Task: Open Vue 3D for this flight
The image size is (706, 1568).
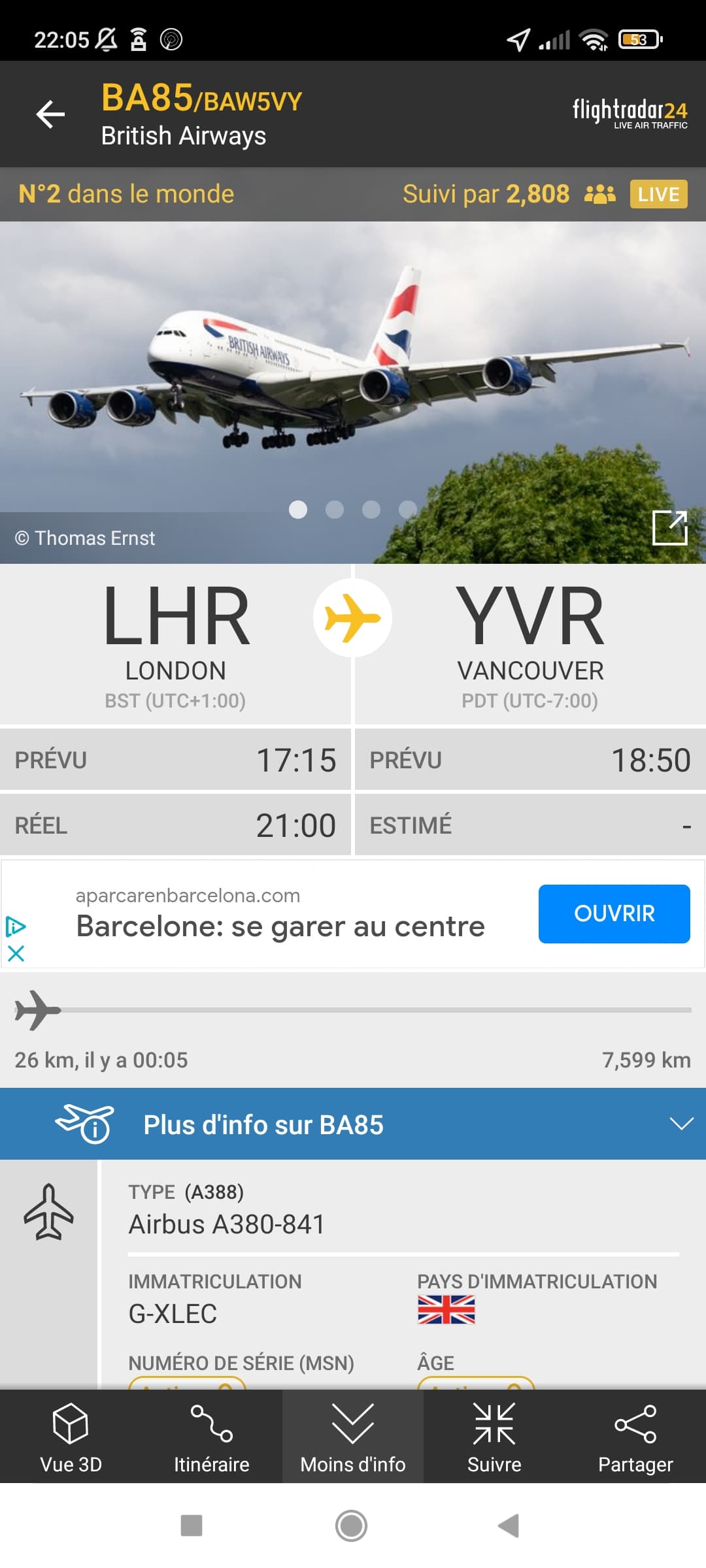Action: point(71,1437)
